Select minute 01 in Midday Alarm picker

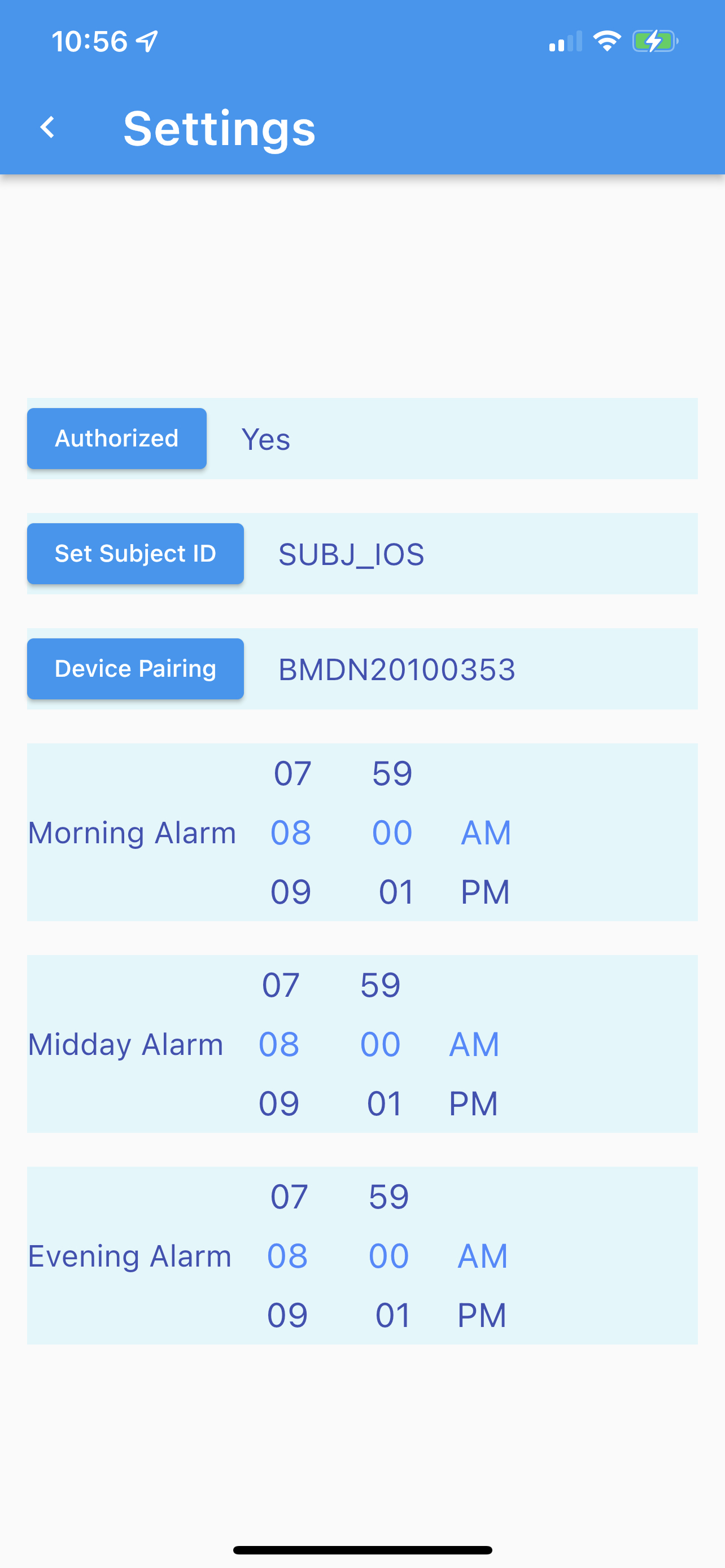(385, 1103)
